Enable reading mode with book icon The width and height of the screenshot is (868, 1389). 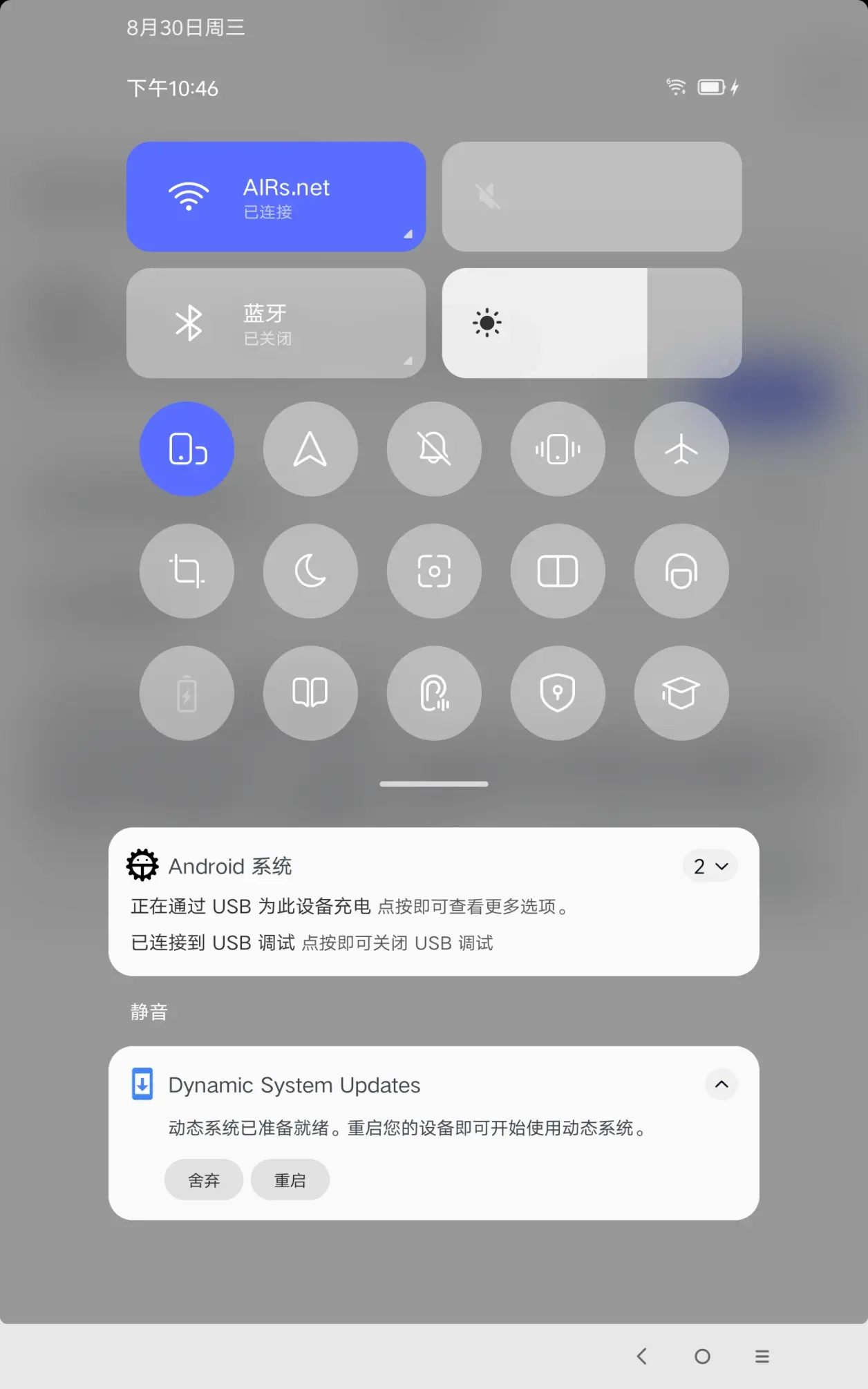pyautogui.click(x=310, y=693)
